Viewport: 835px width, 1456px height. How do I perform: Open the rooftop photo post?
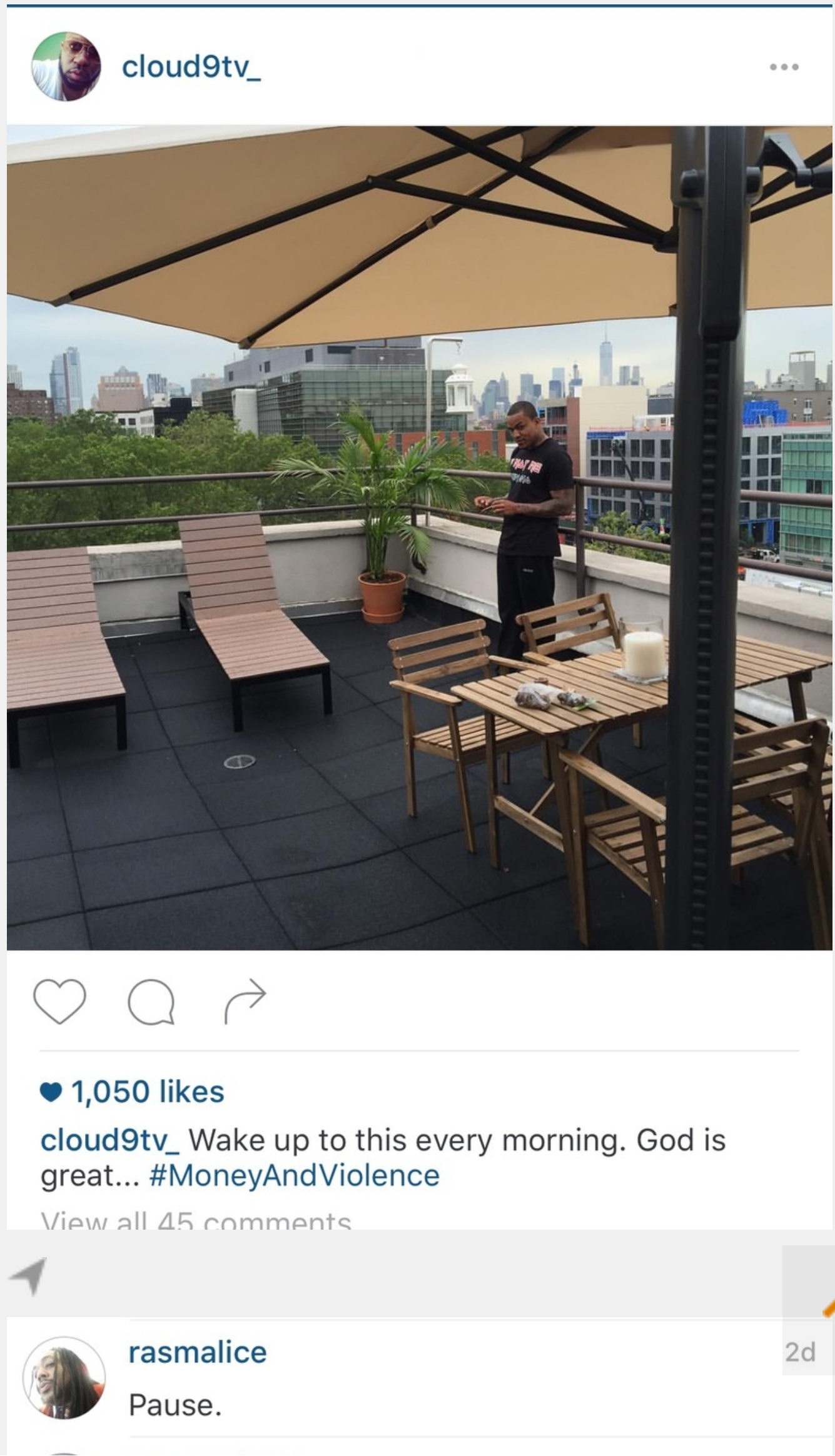pyautogui.click(x=419, y=538)
